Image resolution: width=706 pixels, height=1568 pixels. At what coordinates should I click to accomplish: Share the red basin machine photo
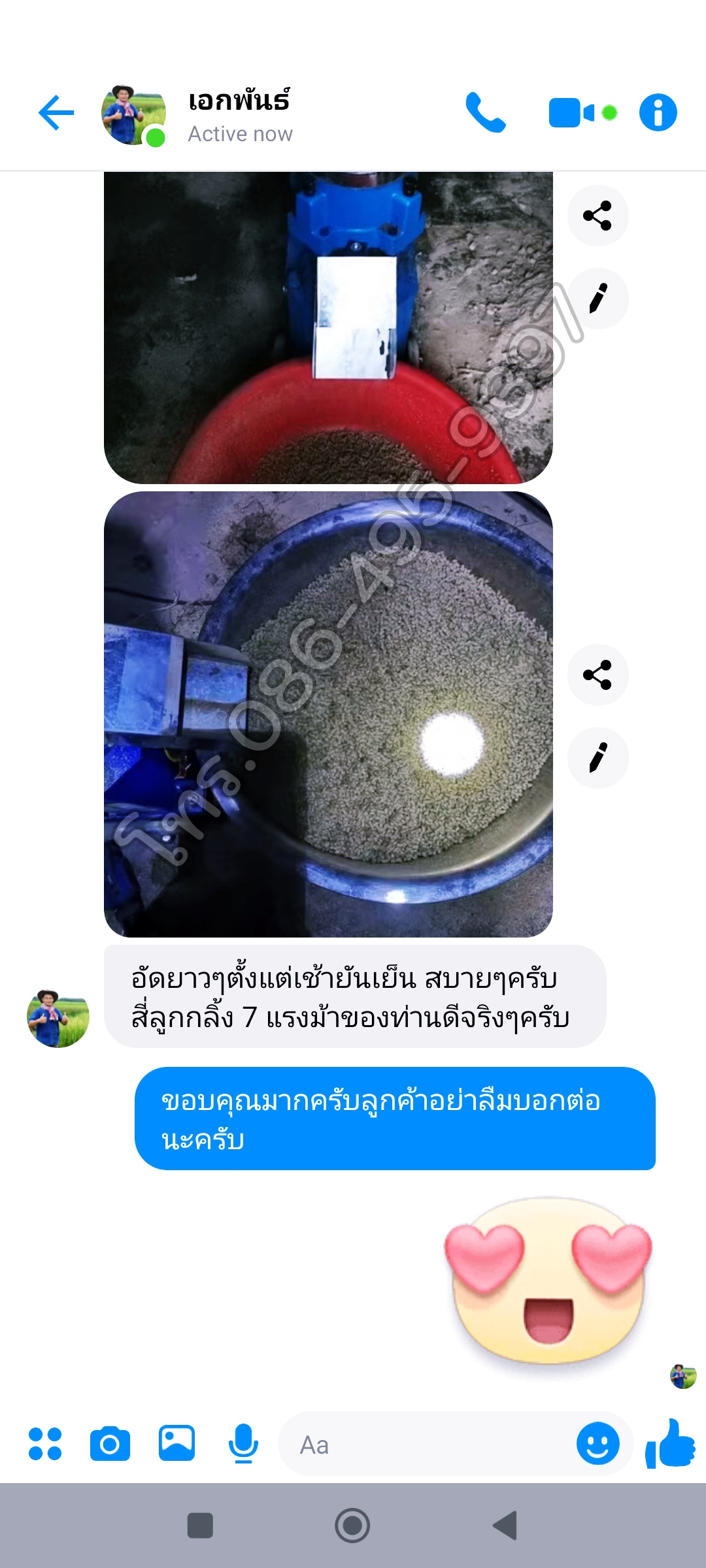(x=597, y=216)
